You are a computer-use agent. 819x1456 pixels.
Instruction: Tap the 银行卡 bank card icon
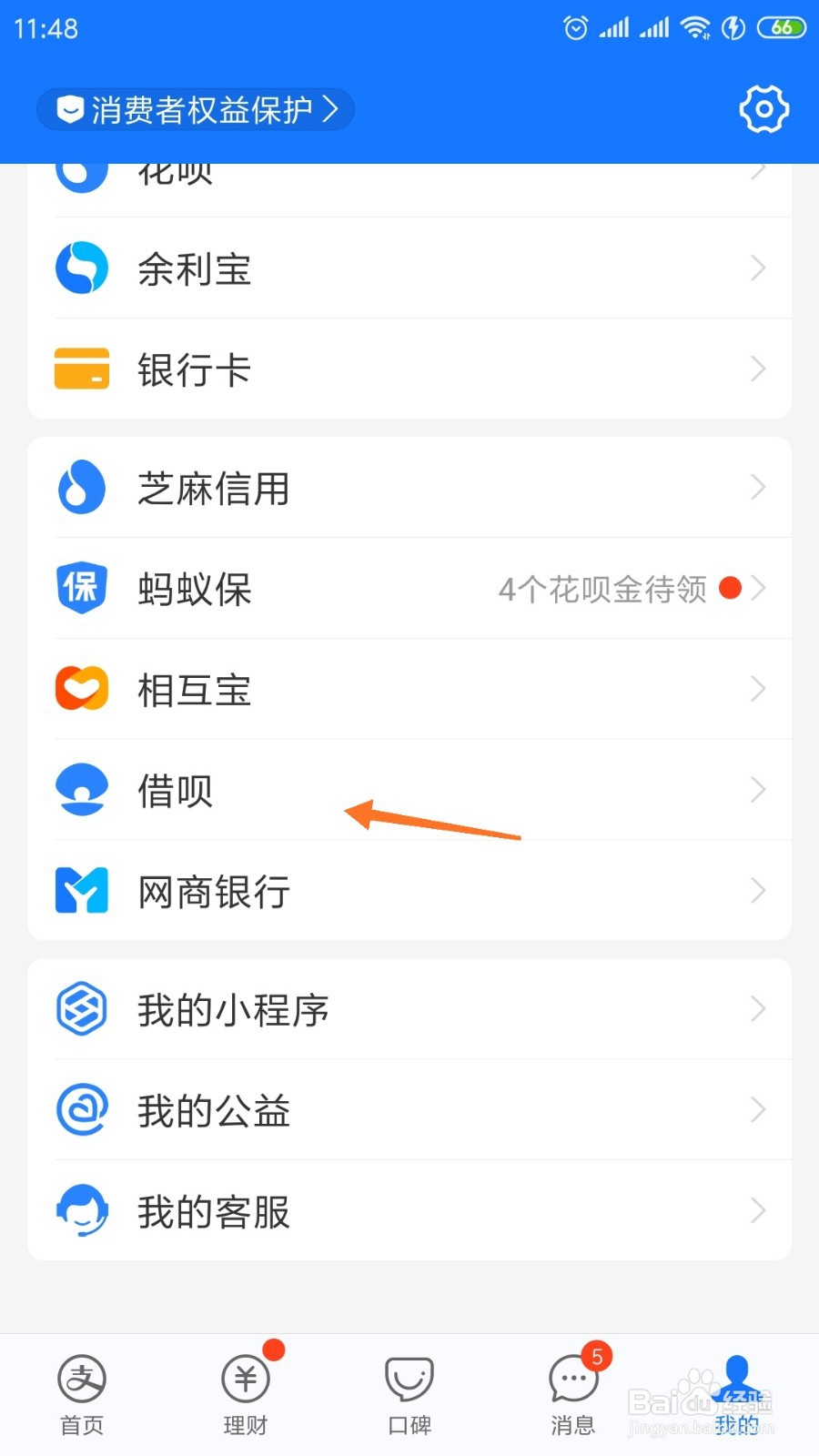point(81,369)
